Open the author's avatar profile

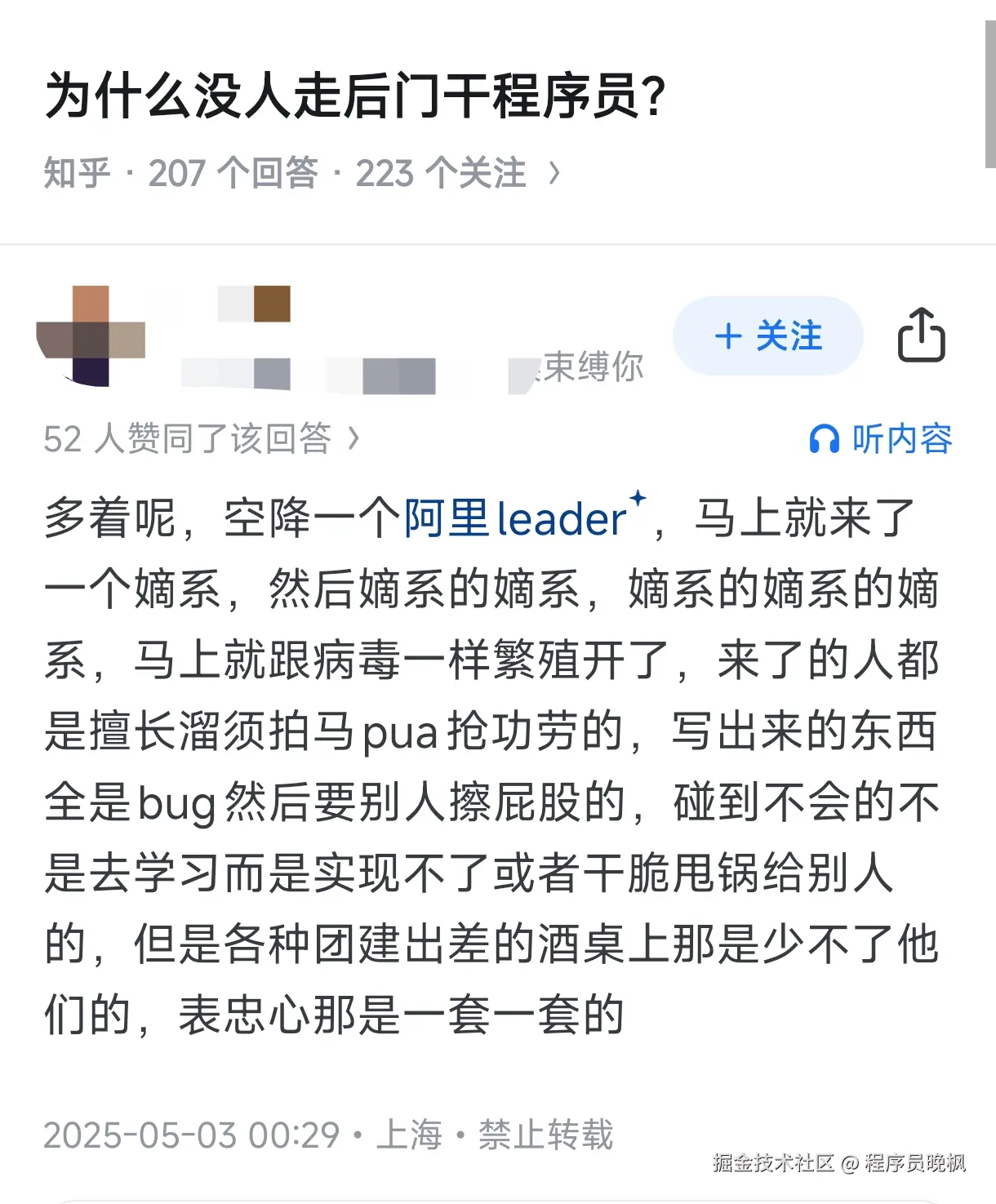point(91,335)
